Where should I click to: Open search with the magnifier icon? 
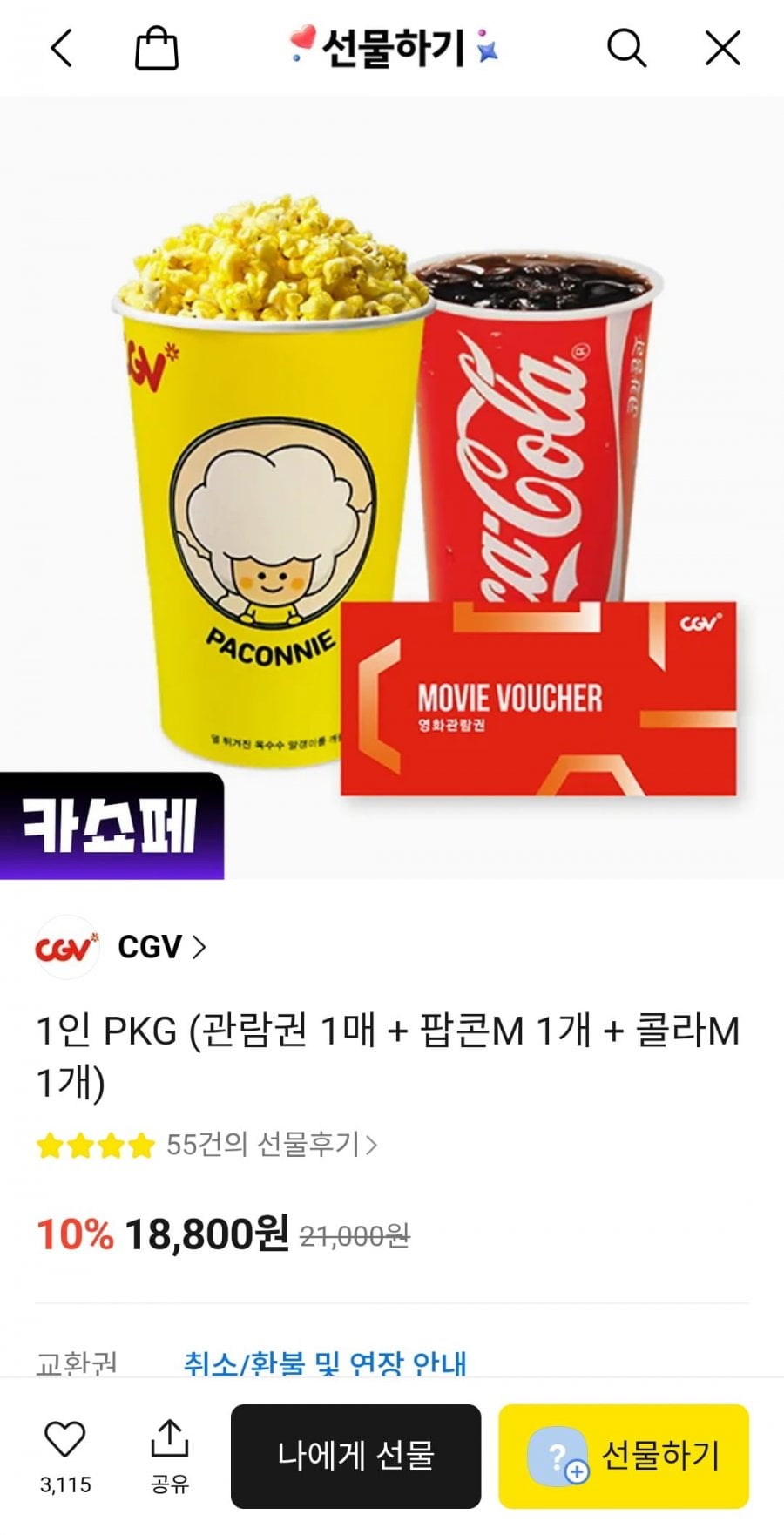click(626, 48)
